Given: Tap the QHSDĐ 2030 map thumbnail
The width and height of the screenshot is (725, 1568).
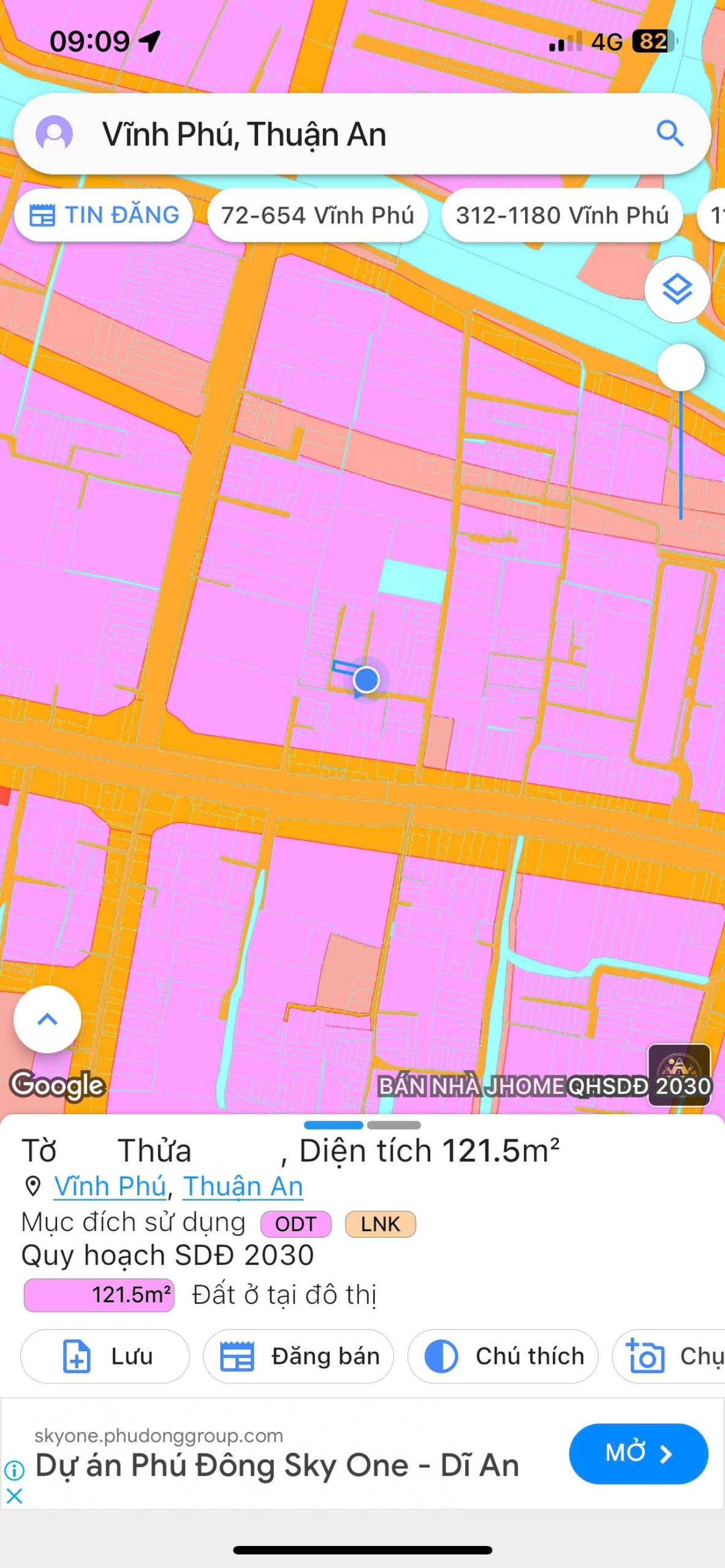Looking at the screenshot, I should 679,1075.
